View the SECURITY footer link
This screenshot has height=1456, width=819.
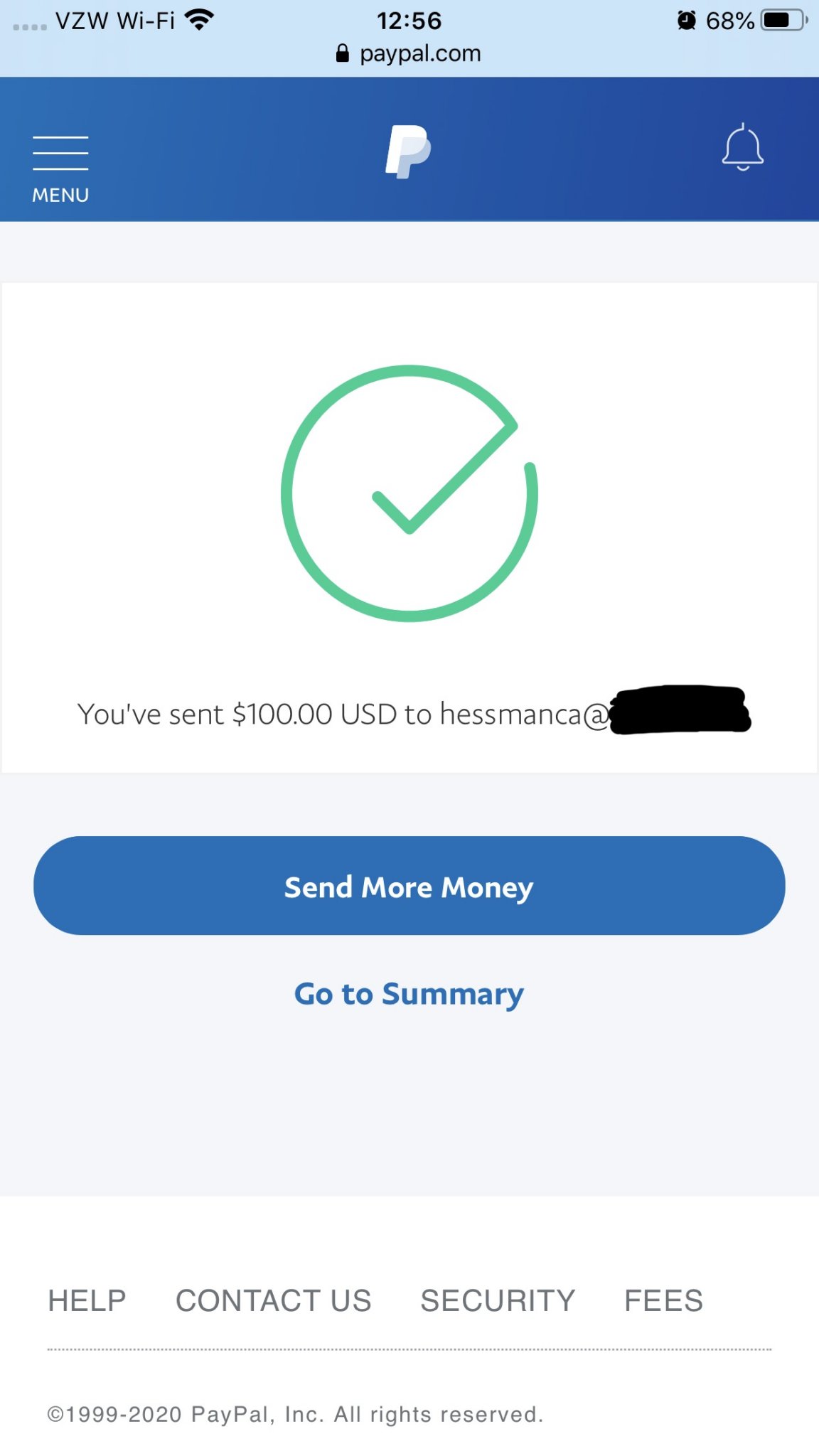click(x=498, y=1300)
